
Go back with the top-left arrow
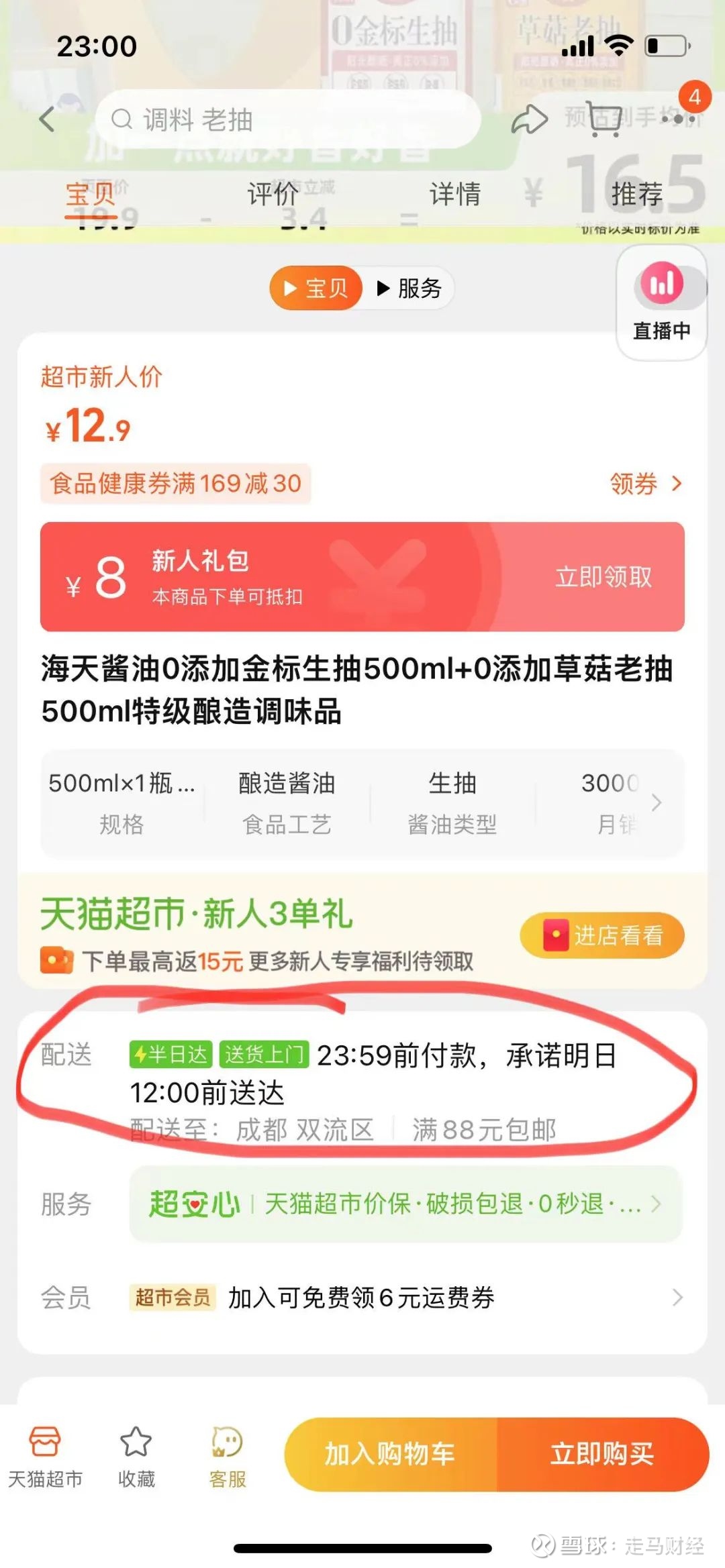tap(47, 120)
